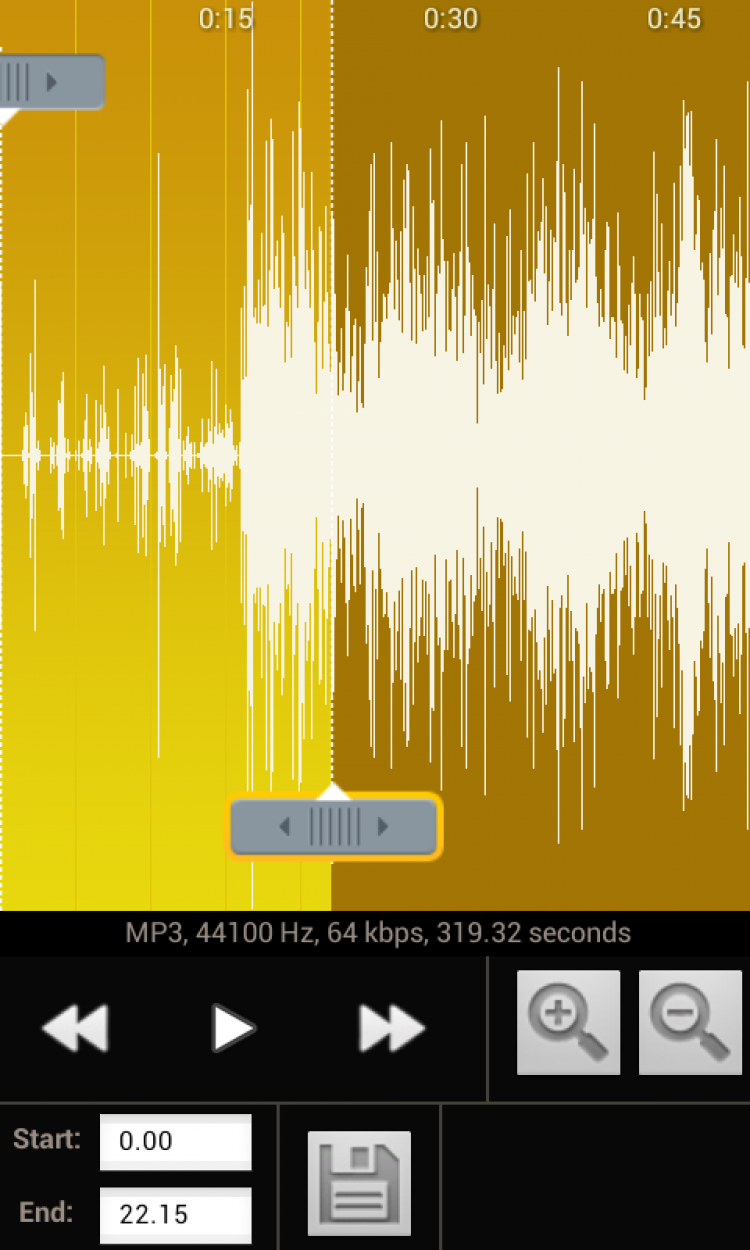The height and width of the screenshot is (1250, 750).
Task: Zoom out of the waveform
Action: coord(690,1022)
